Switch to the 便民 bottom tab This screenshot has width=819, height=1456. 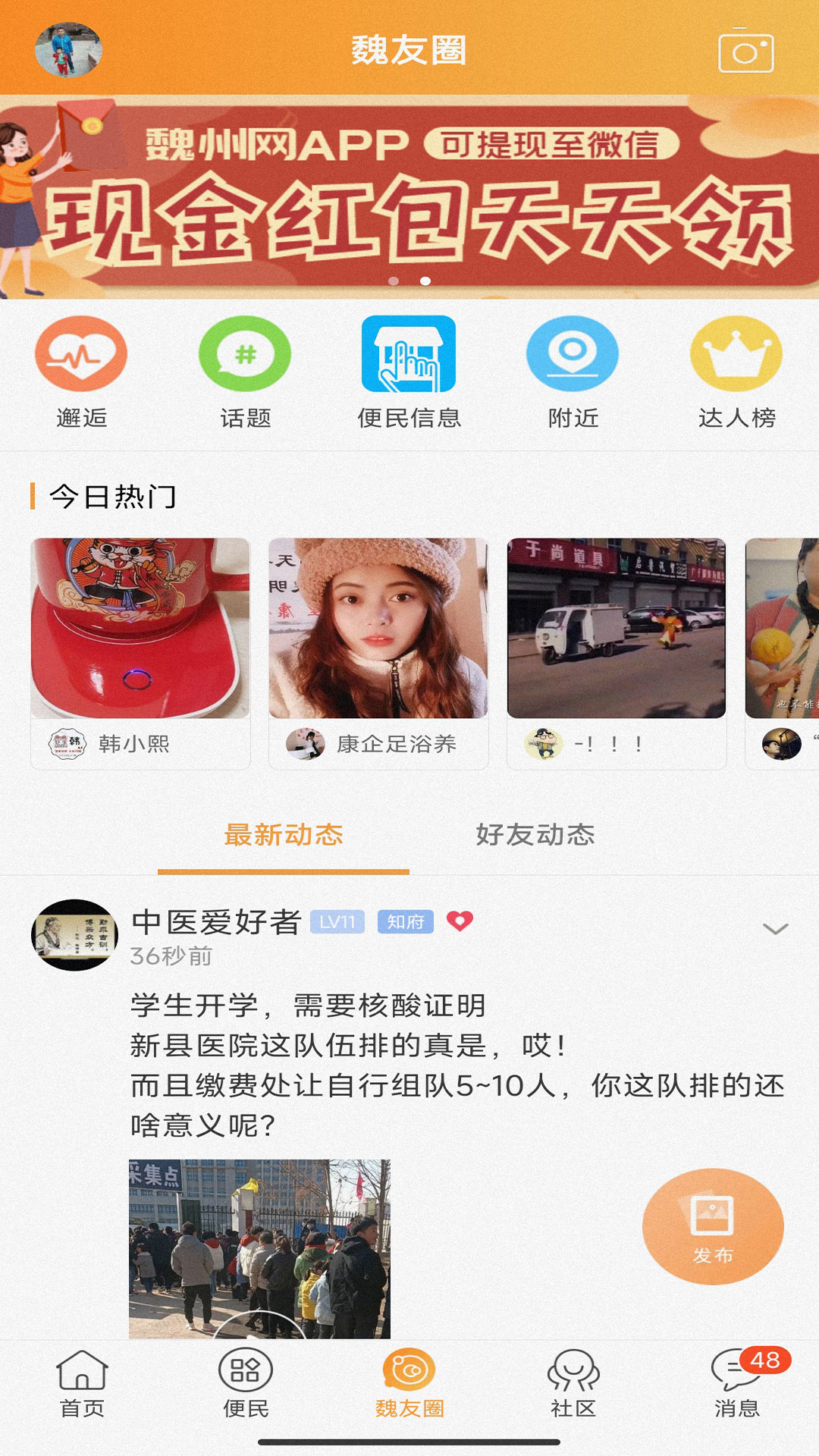246,1384
